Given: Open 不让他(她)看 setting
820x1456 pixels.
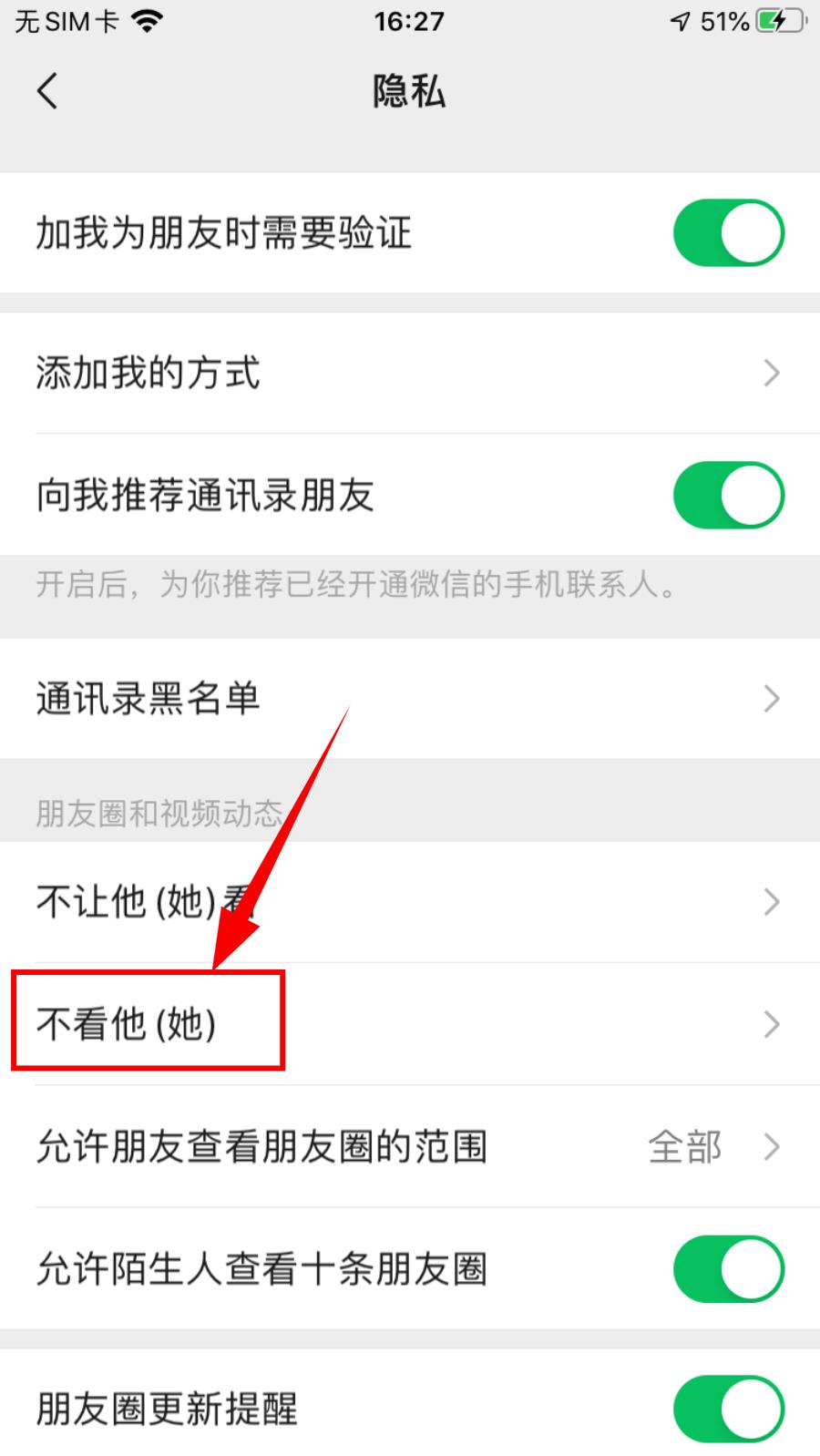Looking at the screenshot, I should (410, 902).
